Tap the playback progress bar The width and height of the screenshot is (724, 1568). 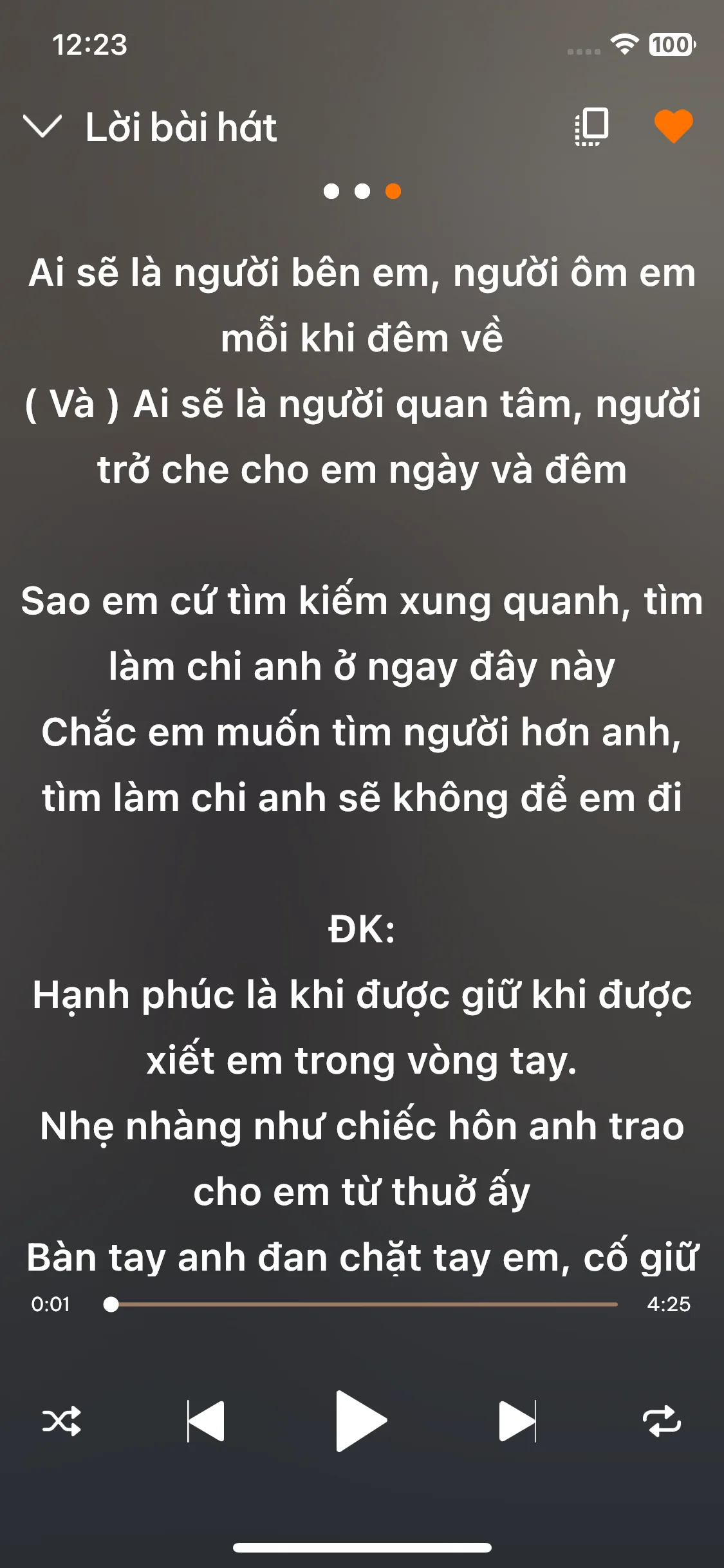[364, 1305]
